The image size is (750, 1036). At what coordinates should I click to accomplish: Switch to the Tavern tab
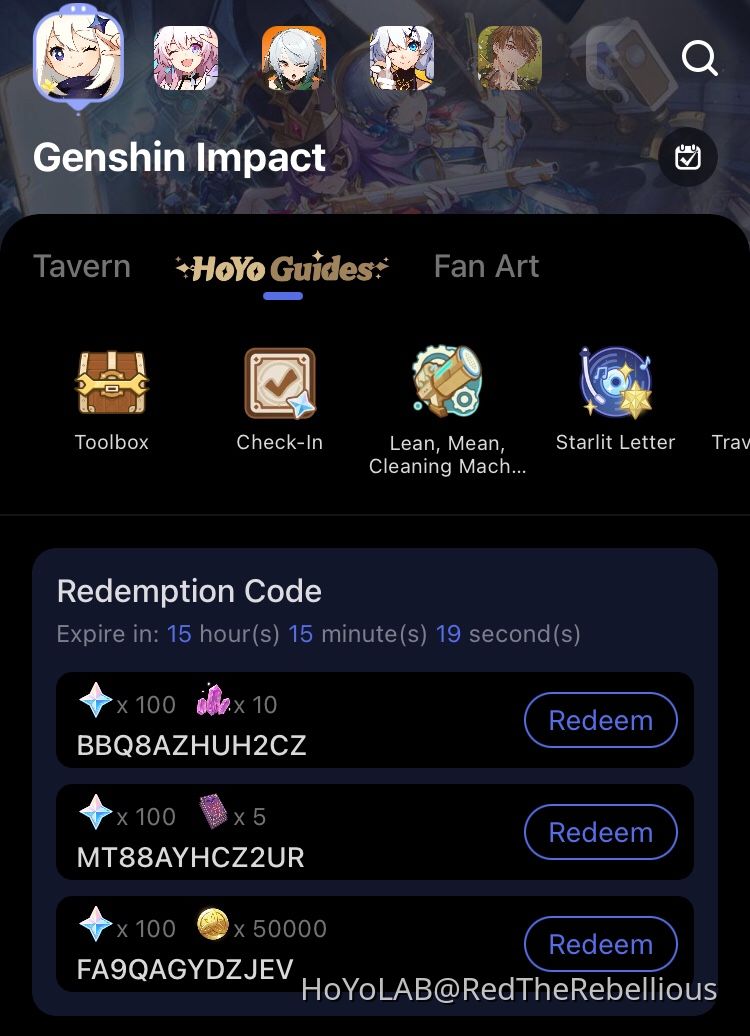[x=82, y=267]
